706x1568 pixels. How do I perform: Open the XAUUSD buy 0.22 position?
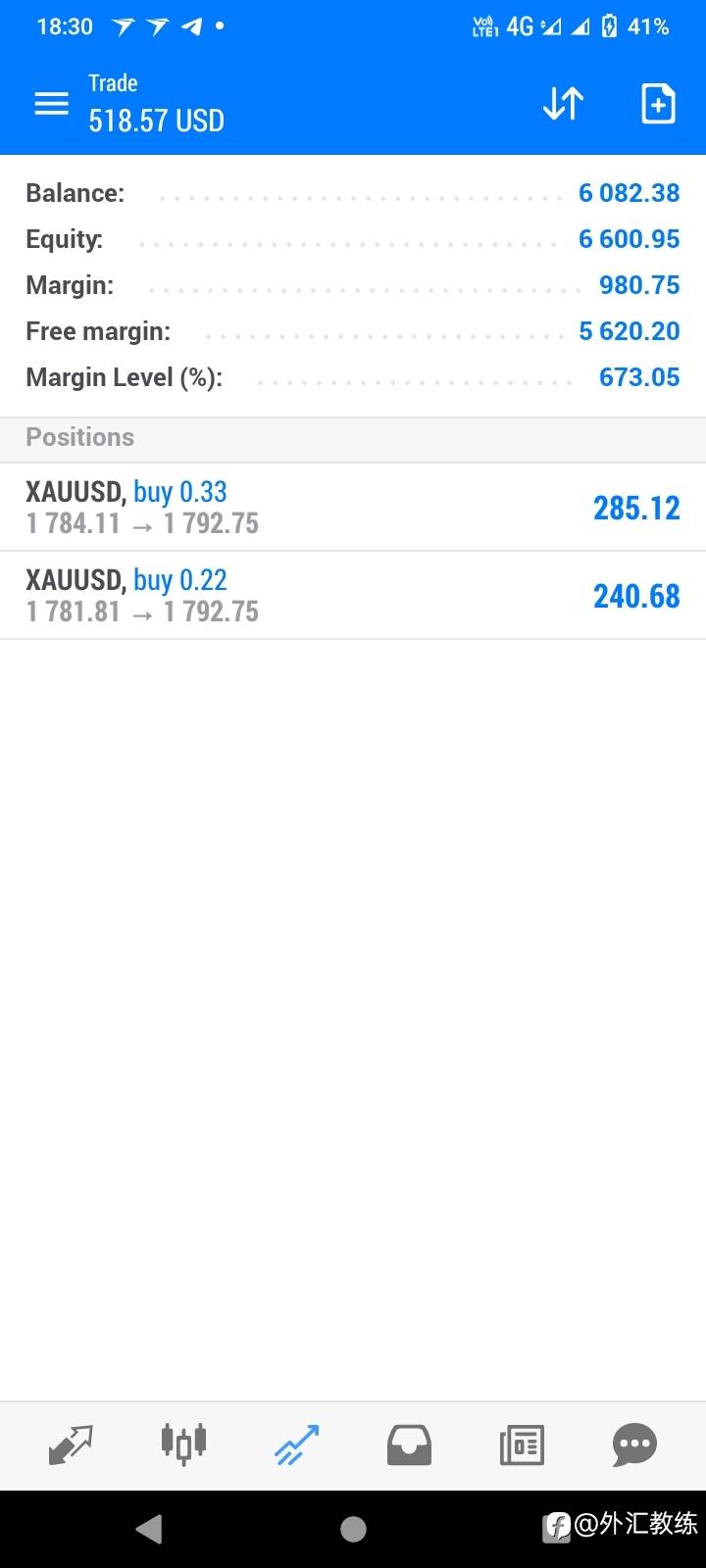[353, 595]
